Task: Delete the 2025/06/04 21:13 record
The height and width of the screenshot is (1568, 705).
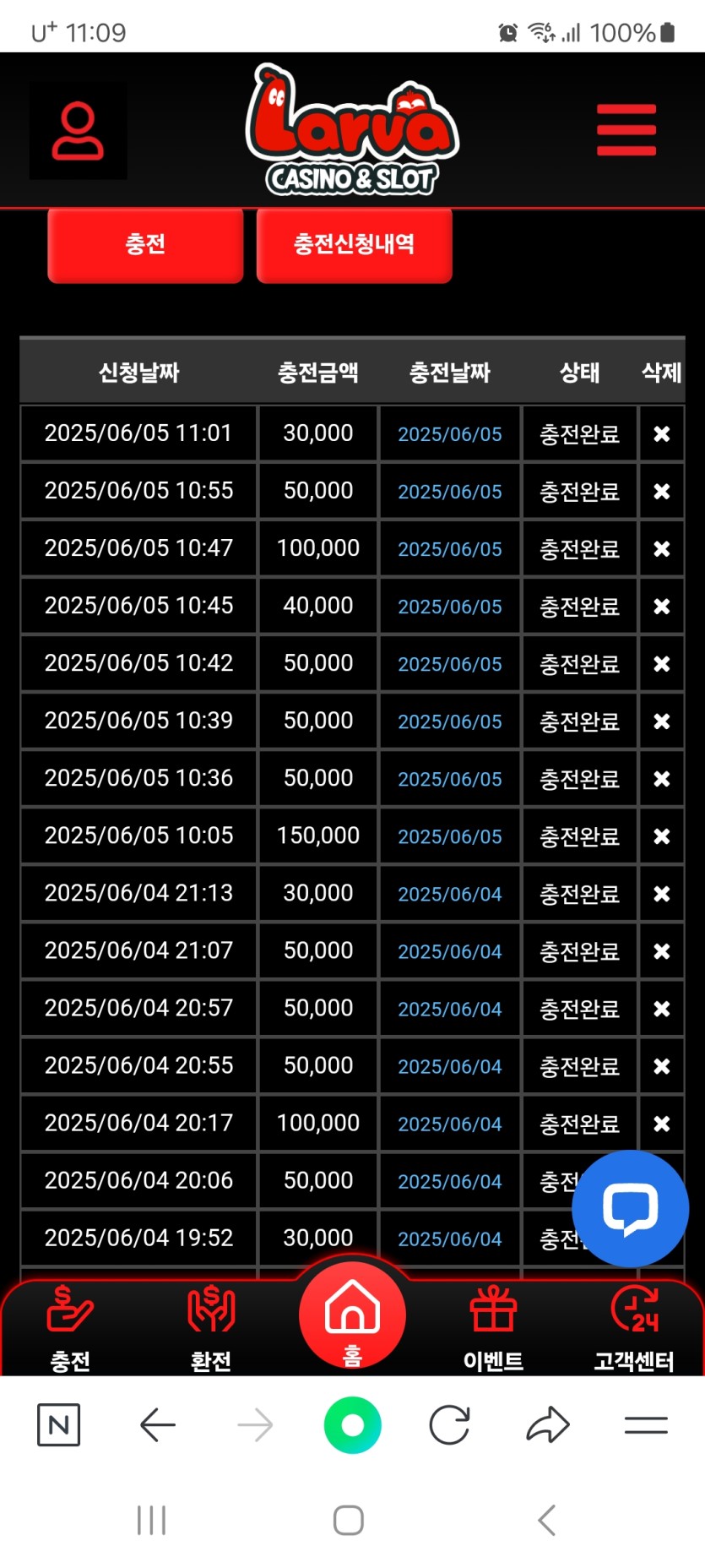Action: tap(662, 893)
